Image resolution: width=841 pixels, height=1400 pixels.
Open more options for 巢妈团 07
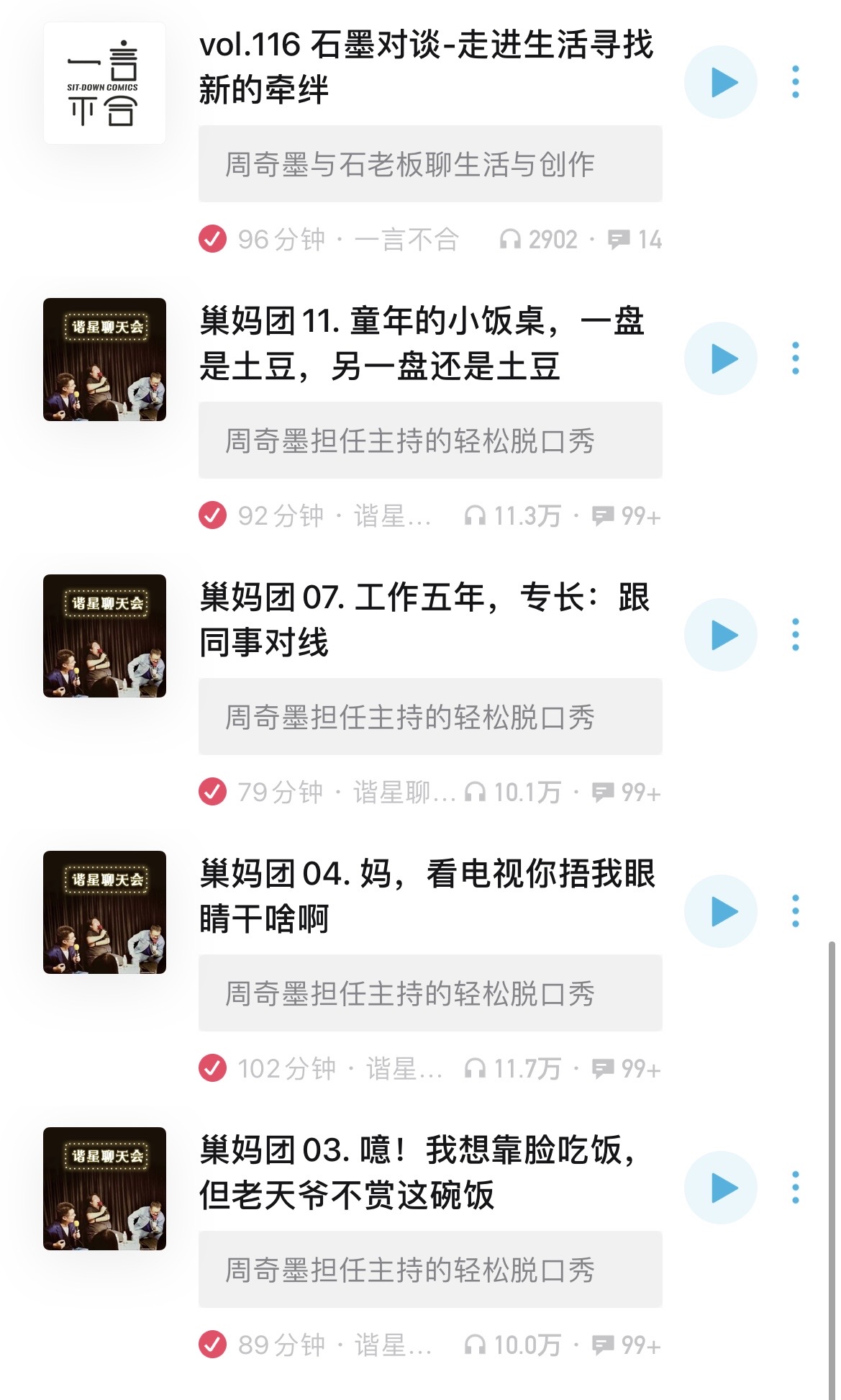tap(795, 635)
